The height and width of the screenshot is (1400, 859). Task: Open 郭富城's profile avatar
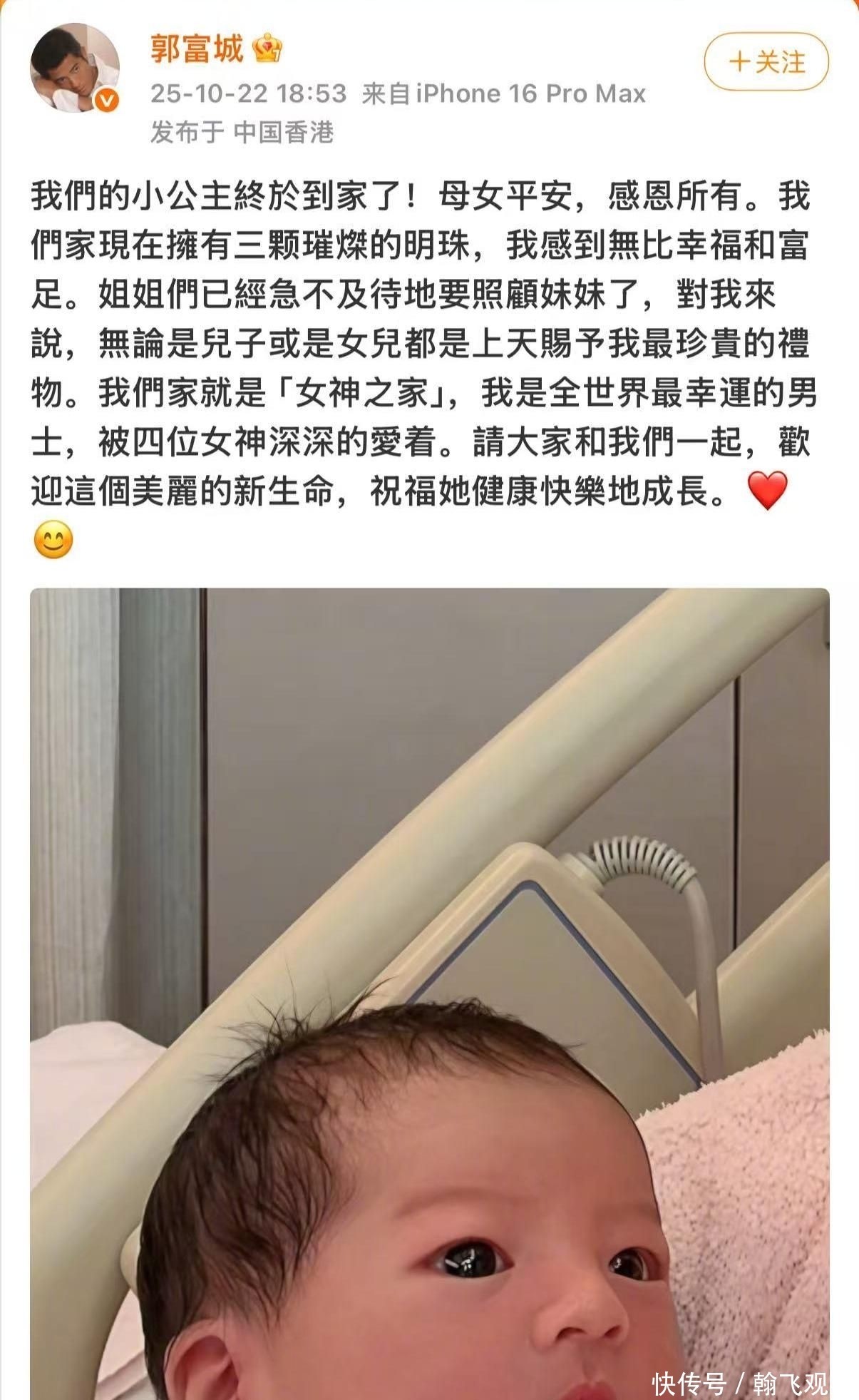coord(73,68)
